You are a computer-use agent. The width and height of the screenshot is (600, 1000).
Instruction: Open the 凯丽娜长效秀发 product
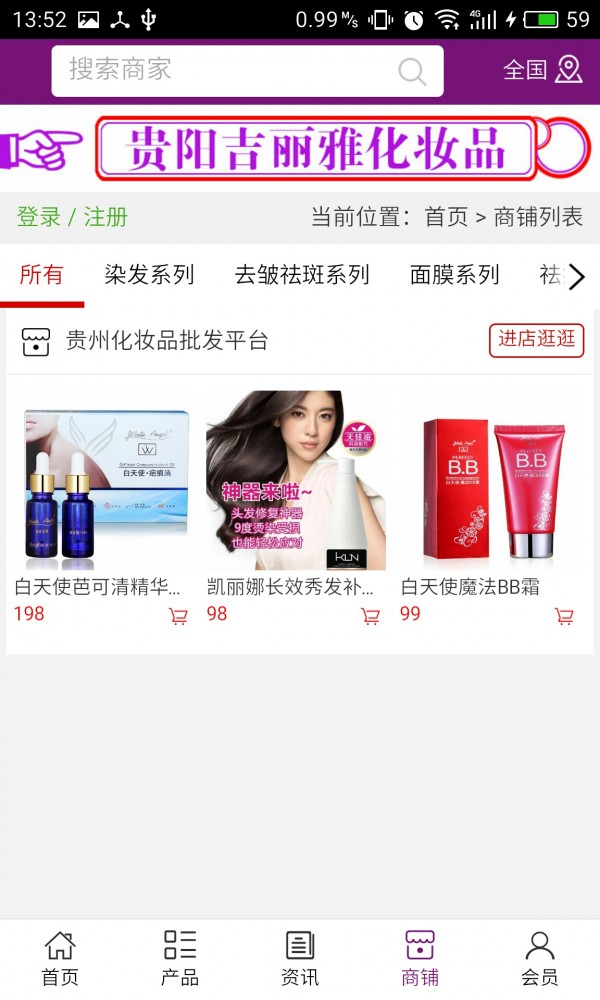pyautogui.click(x=296, y=481)
